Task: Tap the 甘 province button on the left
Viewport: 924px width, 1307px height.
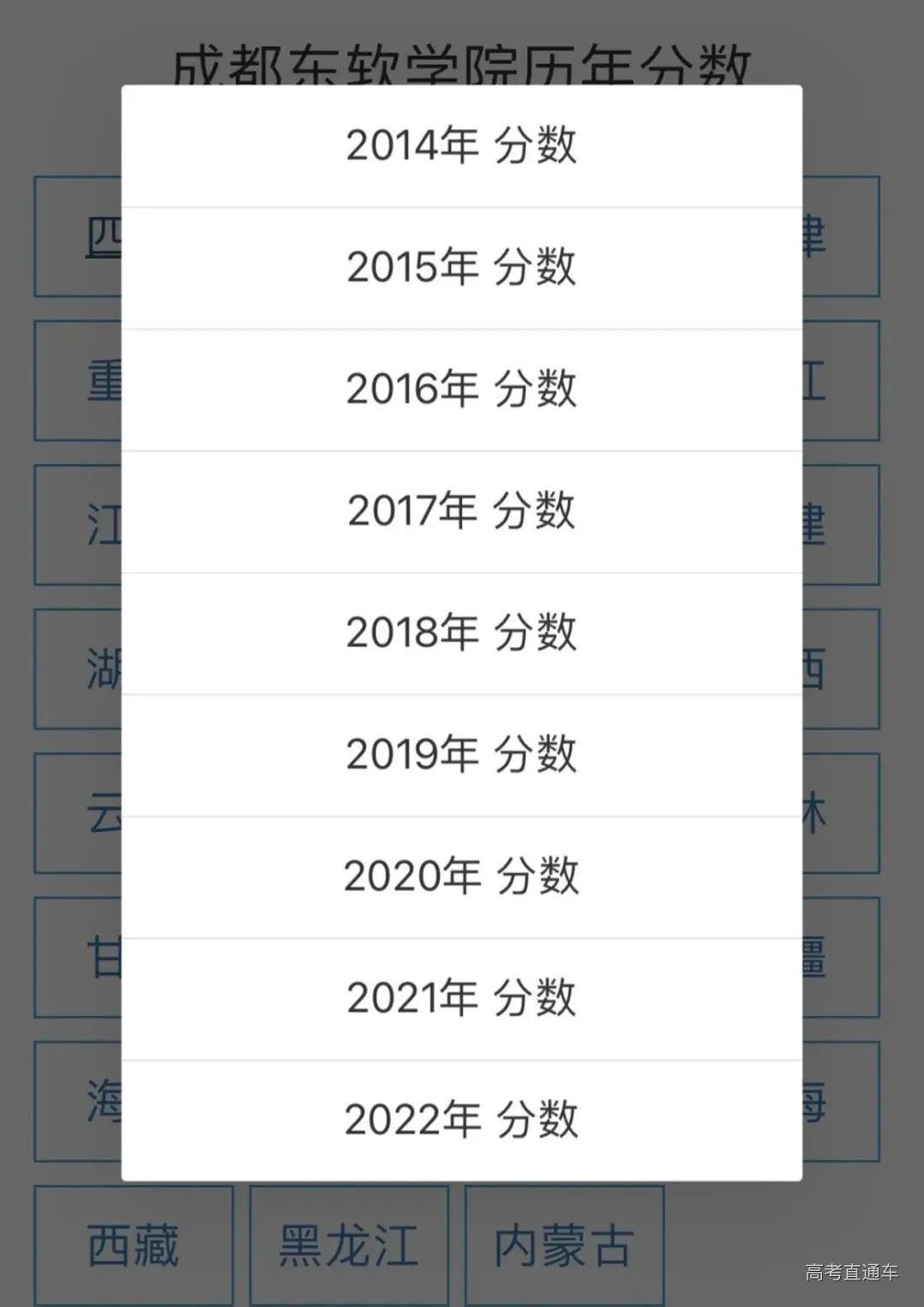Action: pos(94,957)
